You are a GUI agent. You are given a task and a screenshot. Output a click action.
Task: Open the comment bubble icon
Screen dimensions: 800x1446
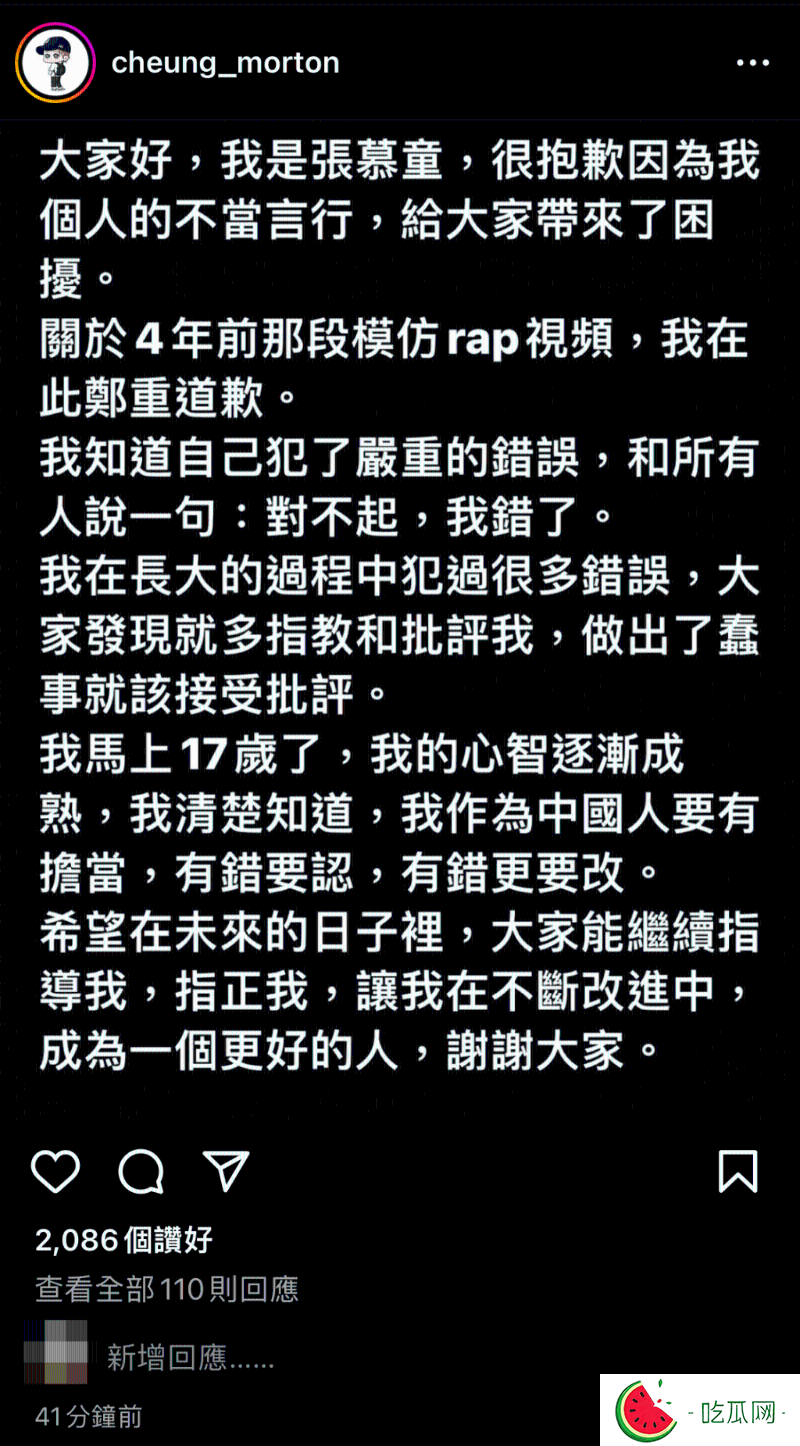[140, 1171]
